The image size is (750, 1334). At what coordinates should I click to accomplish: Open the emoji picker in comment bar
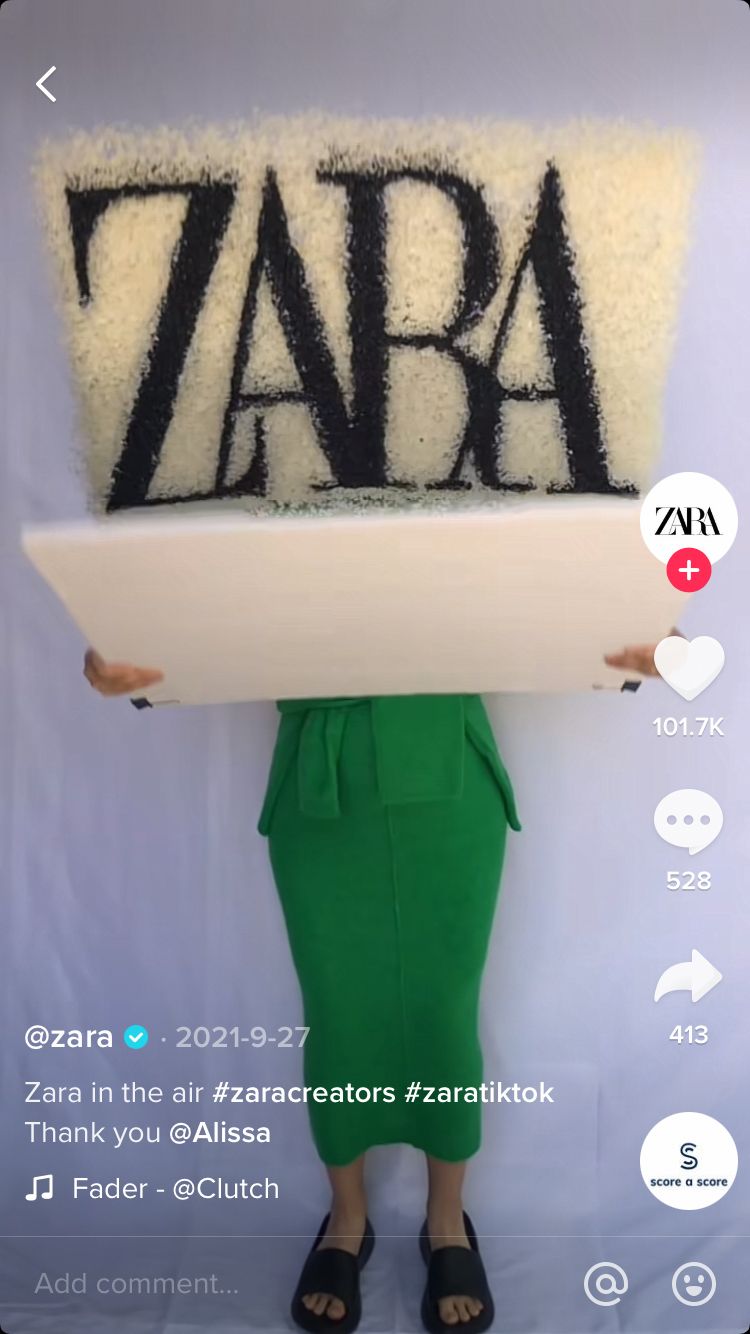pos(693,1283)
